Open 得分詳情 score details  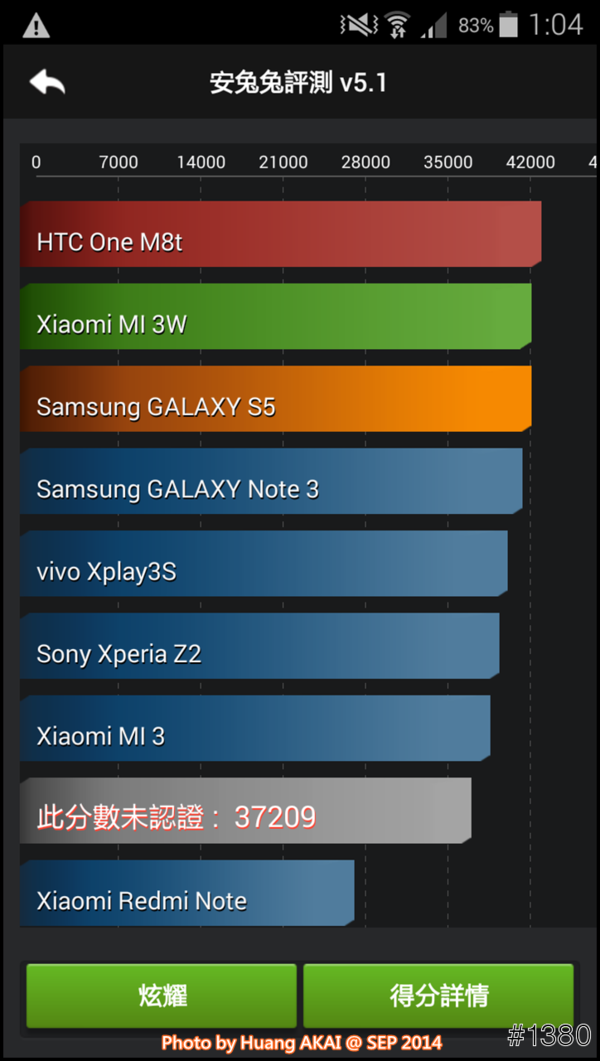pyautogui.click(x=438, y=995)
